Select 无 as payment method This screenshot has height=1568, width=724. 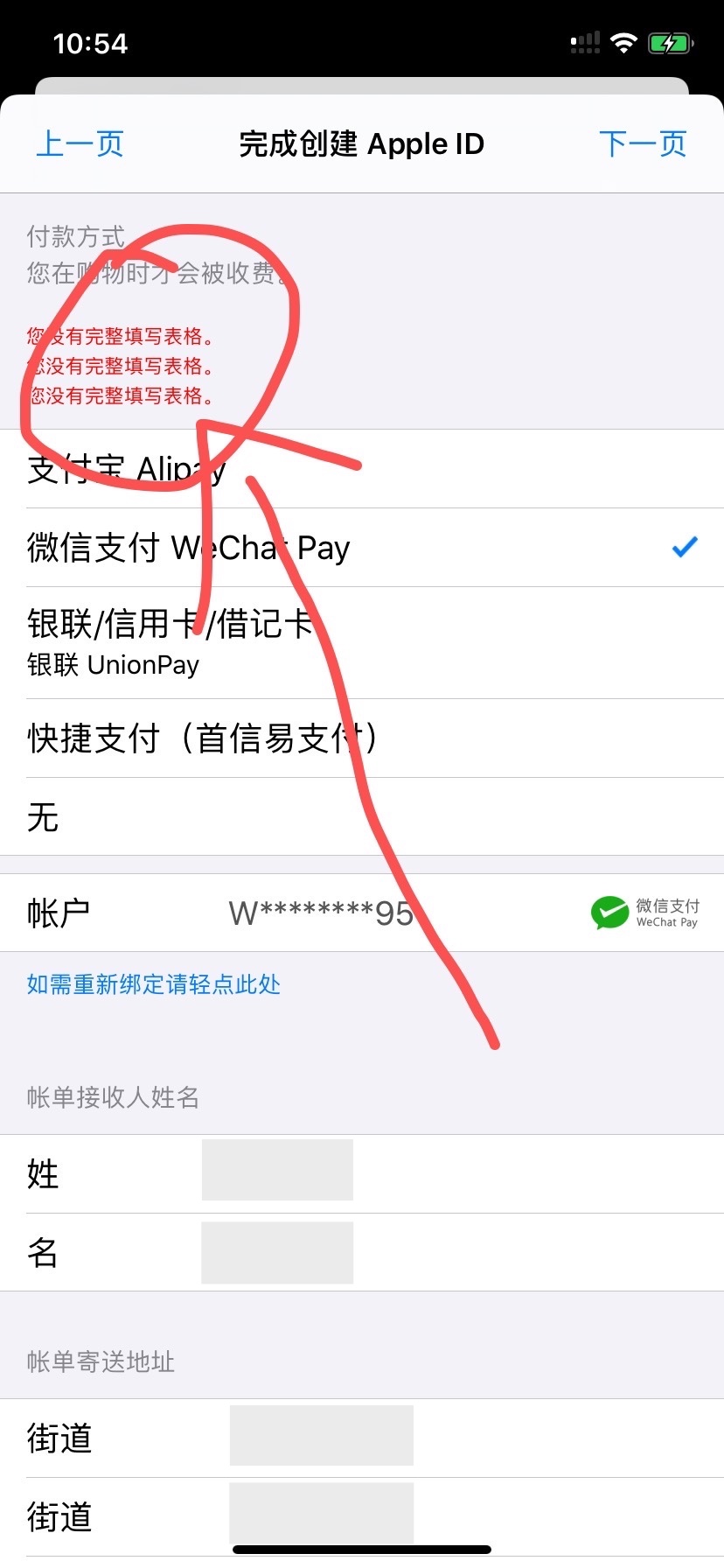coord(362,817)
